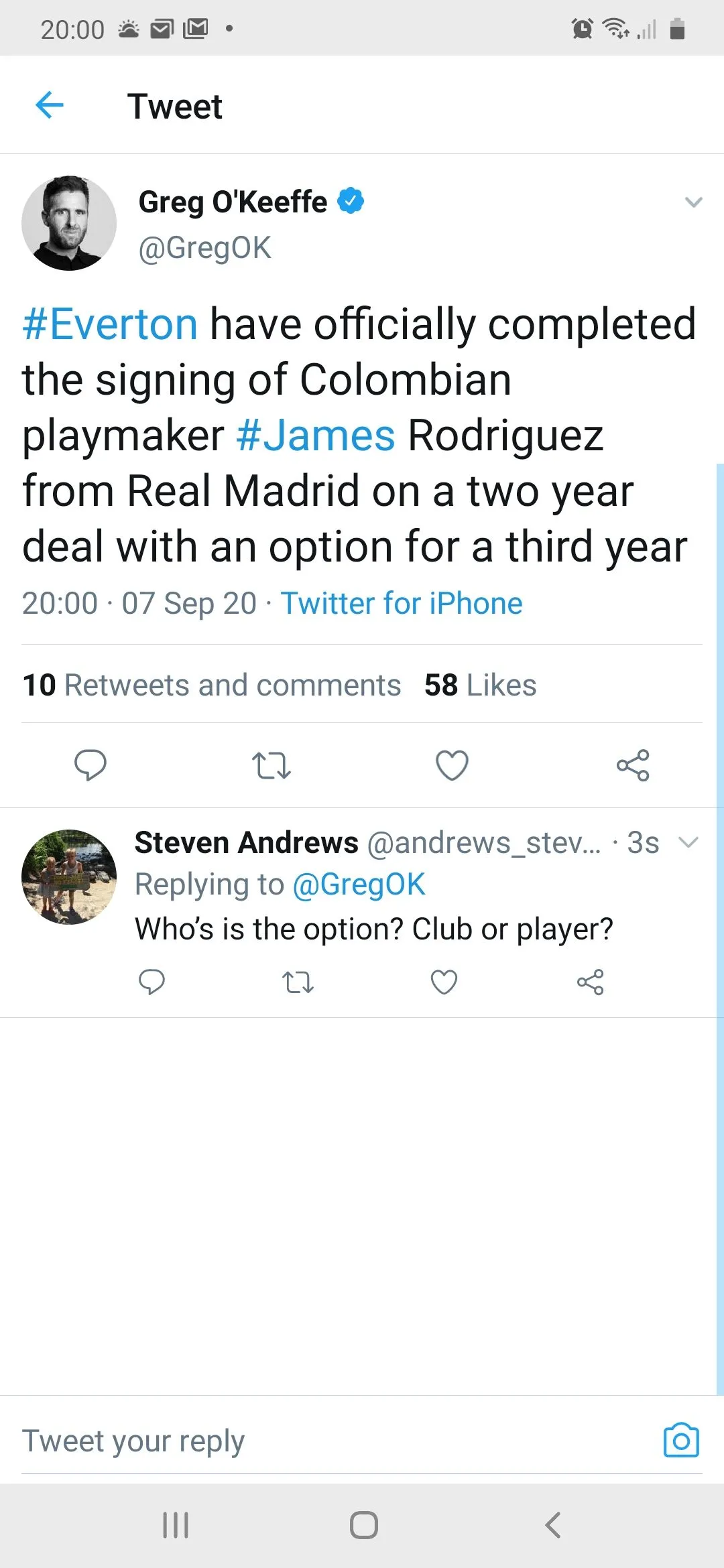The image size is (724, 1568).
Task: Tap the Twitter for iPhone link
Action: pyautogui.click(x=401, y=603)
